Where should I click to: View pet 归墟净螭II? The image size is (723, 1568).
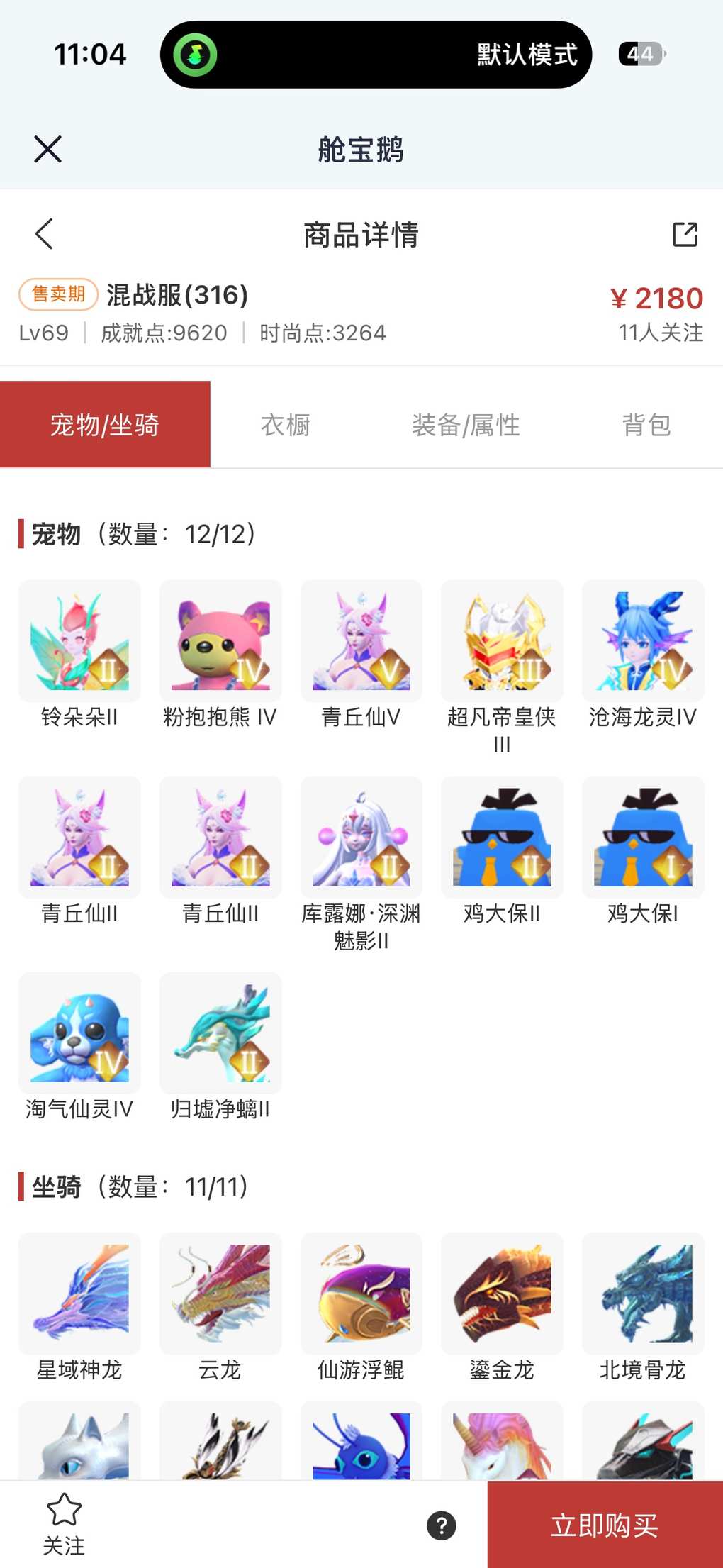pyautogui.click(x=220, y=1033)
